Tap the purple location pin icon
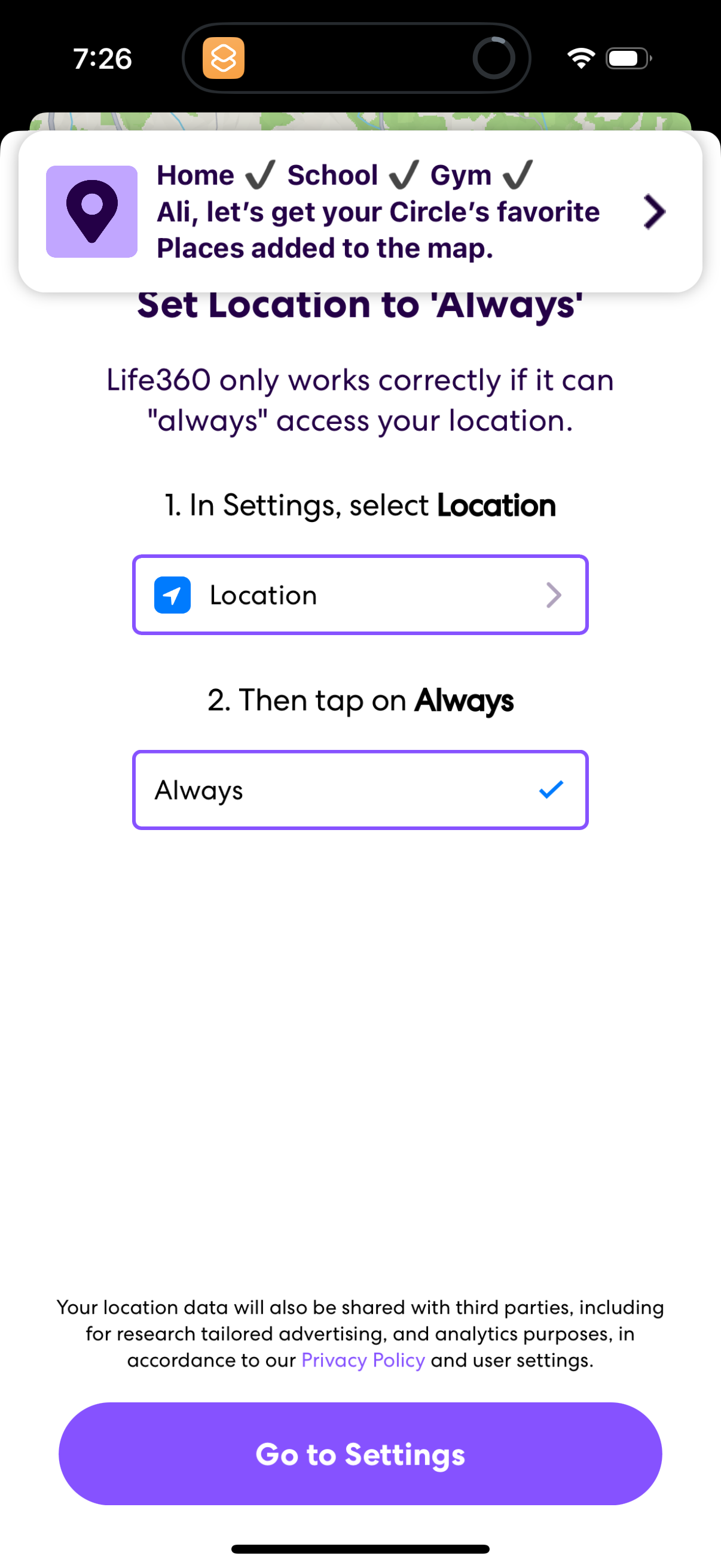The height and width of the screenshot is (1568, 721). tap(91, 211)
